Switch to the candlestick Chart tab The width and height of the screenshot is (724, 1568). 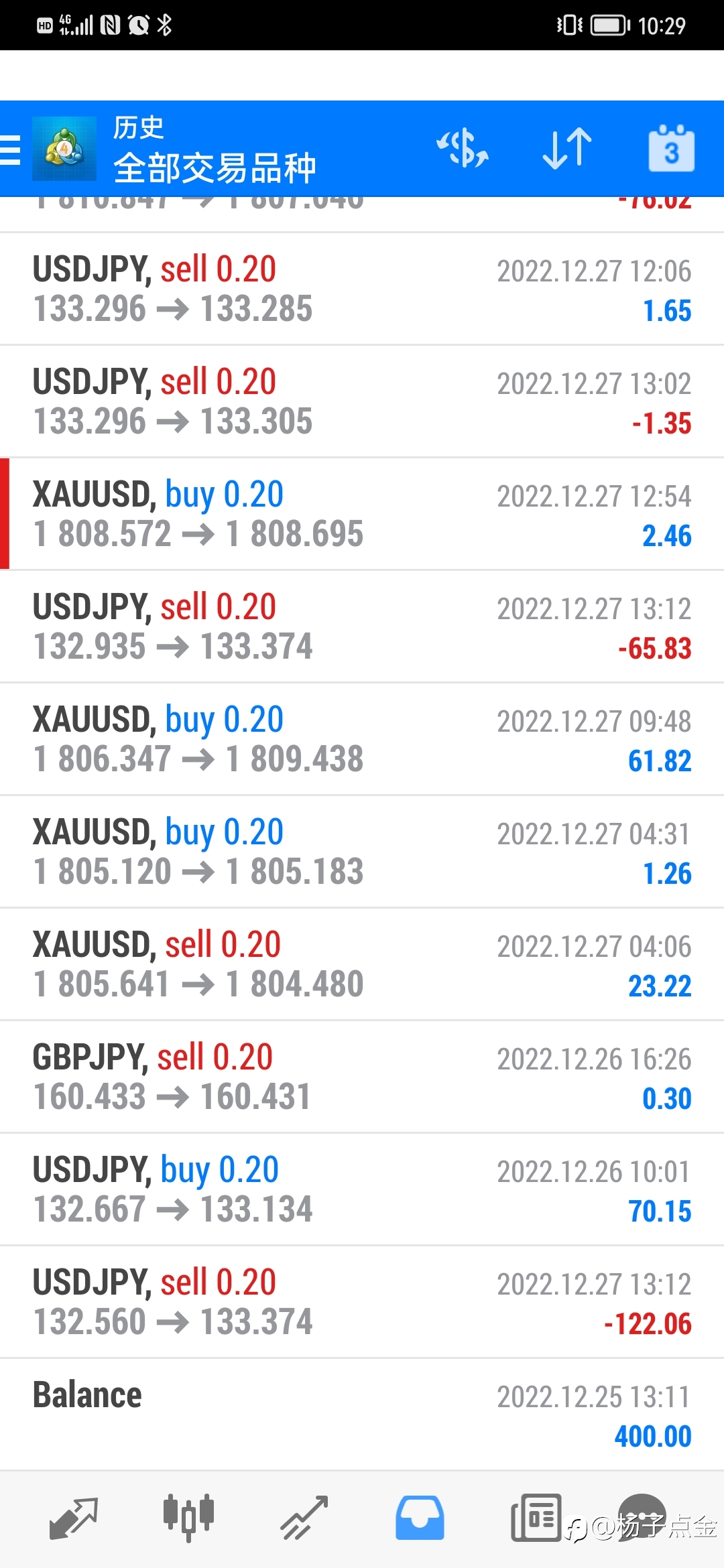coord(188,1517)
